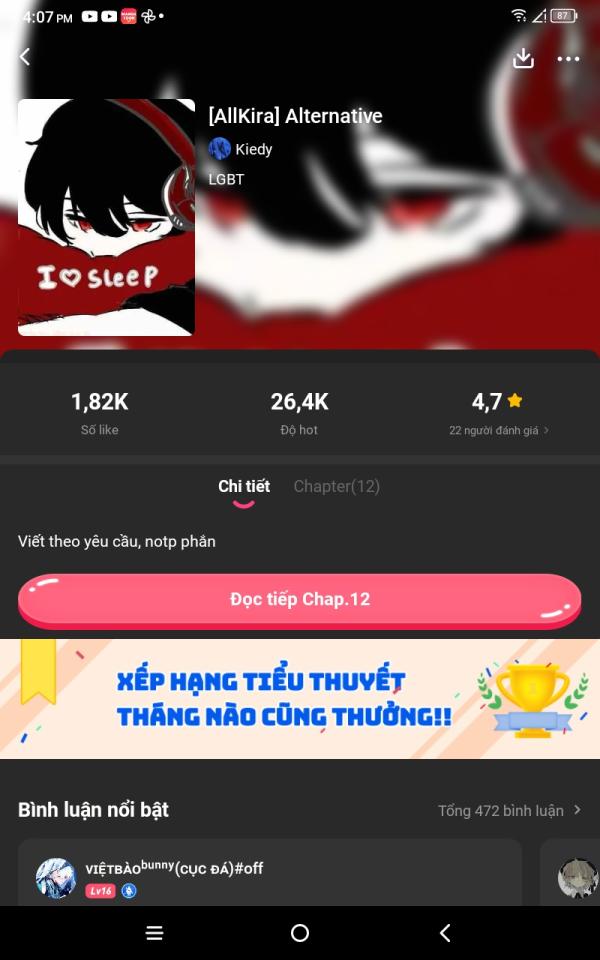Open the comment by VIỆTBÀO bunny
The width and height of the screenshot is (600, 960).
269,872
